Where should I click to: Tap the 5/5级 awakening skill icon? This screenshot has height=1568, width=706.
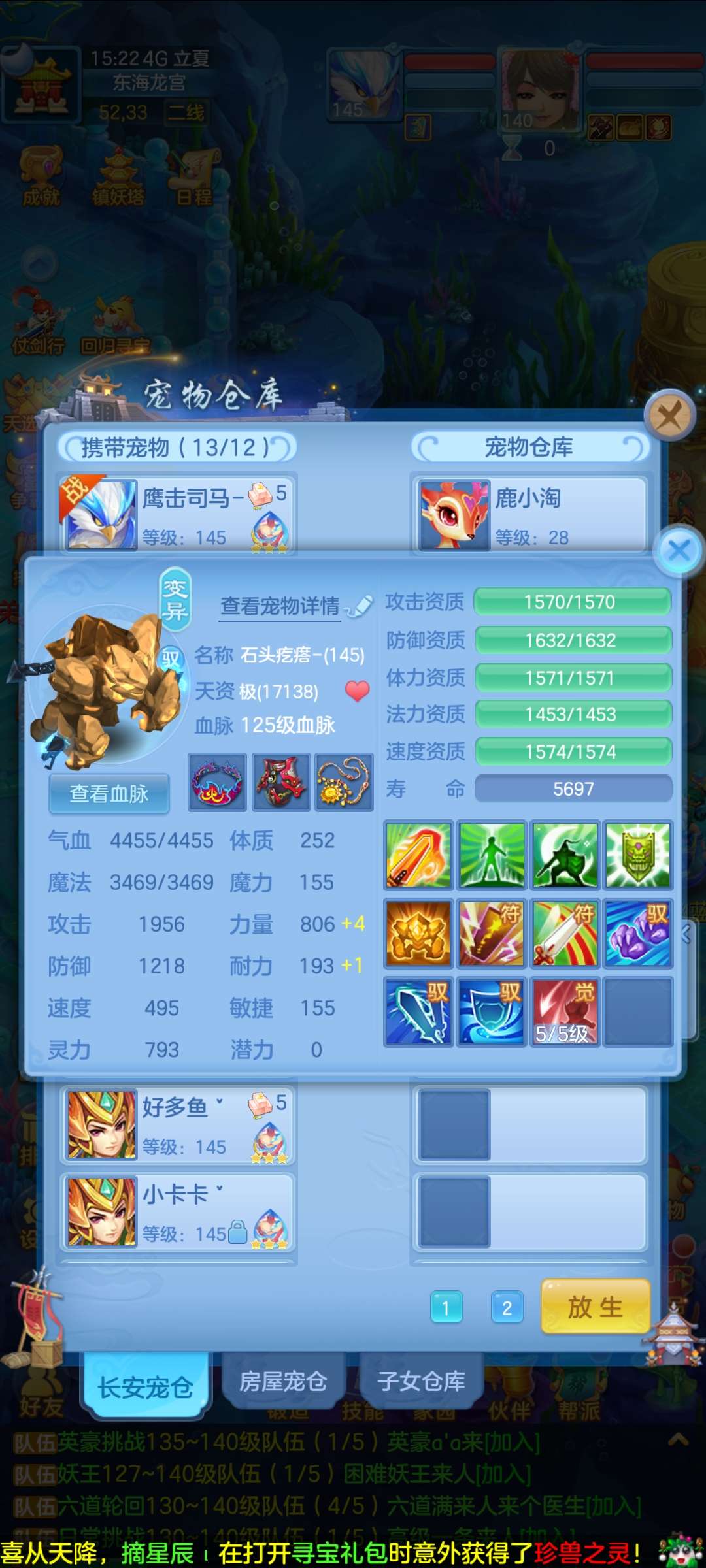pos(564,1011)
